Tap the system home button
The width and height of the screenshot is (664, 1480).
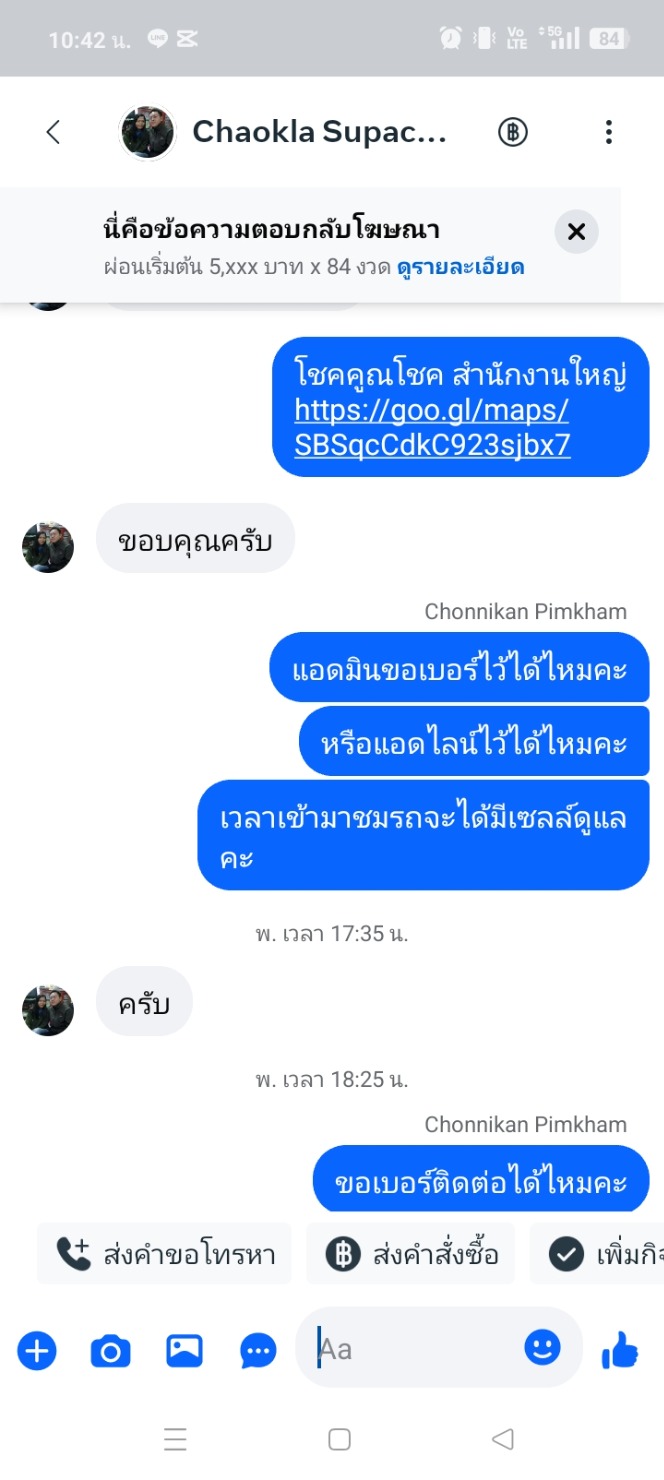click(x=339, y=1439)
